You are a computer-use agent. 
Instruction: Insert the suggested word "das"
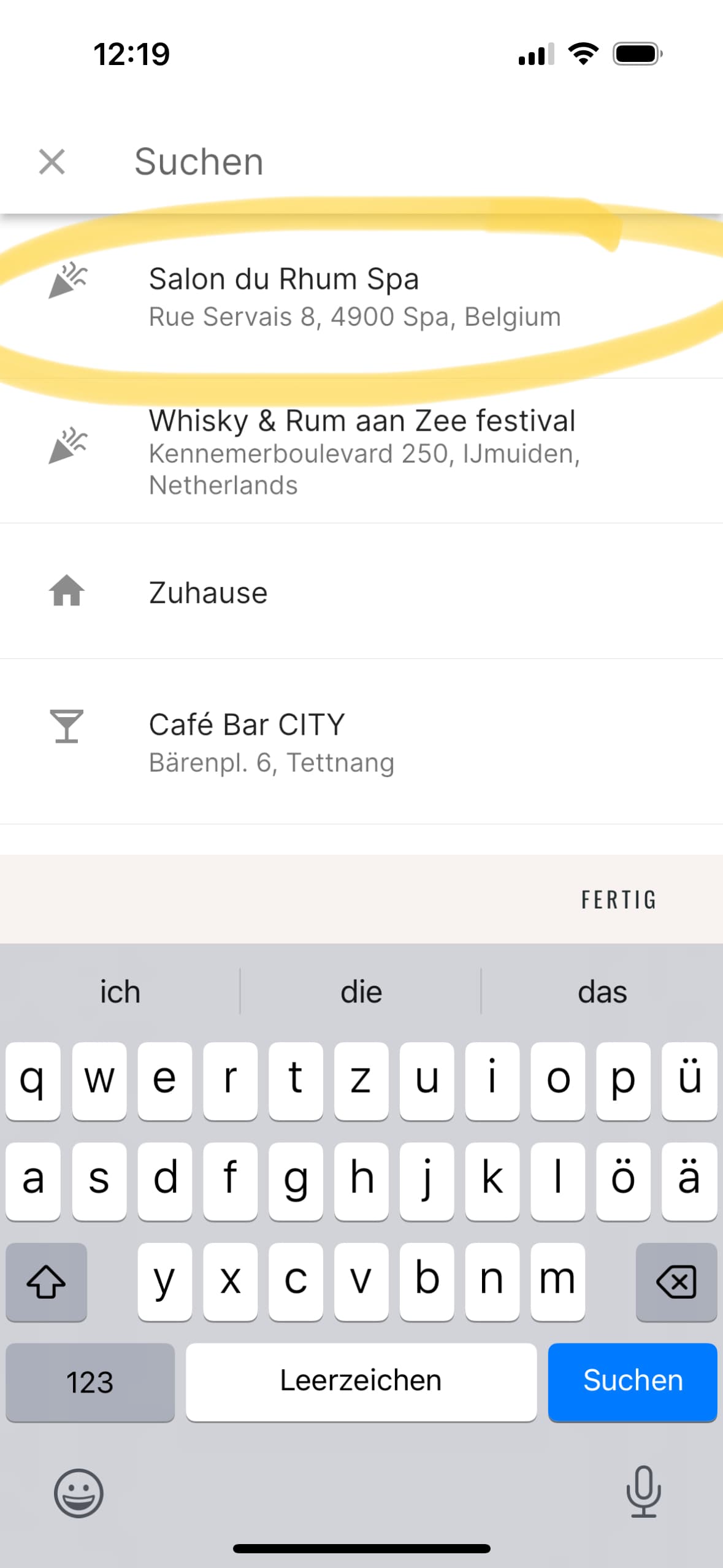pos(602,992)
